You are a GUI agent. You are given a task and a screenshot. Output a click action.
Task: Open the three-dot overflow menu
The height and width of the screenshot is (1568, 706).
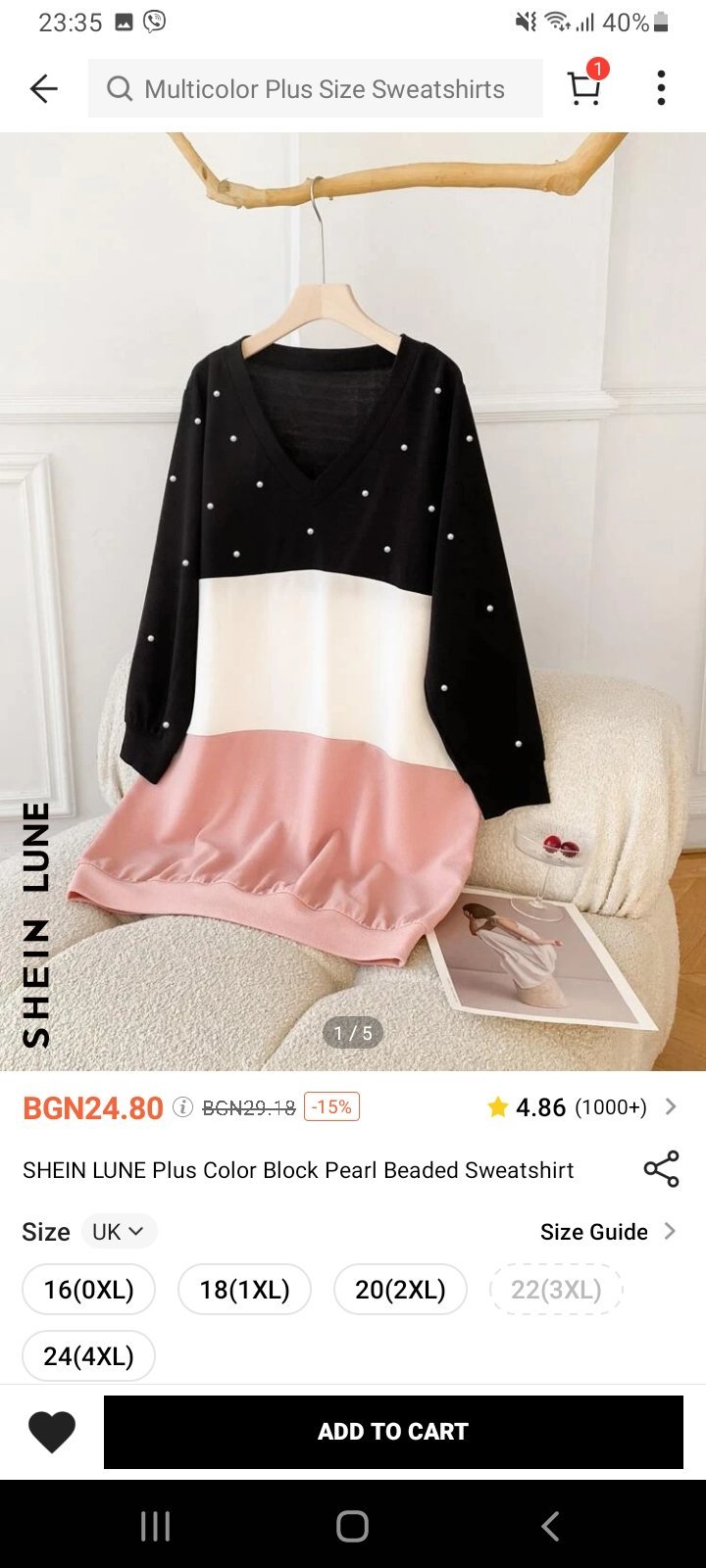[661, 88]
